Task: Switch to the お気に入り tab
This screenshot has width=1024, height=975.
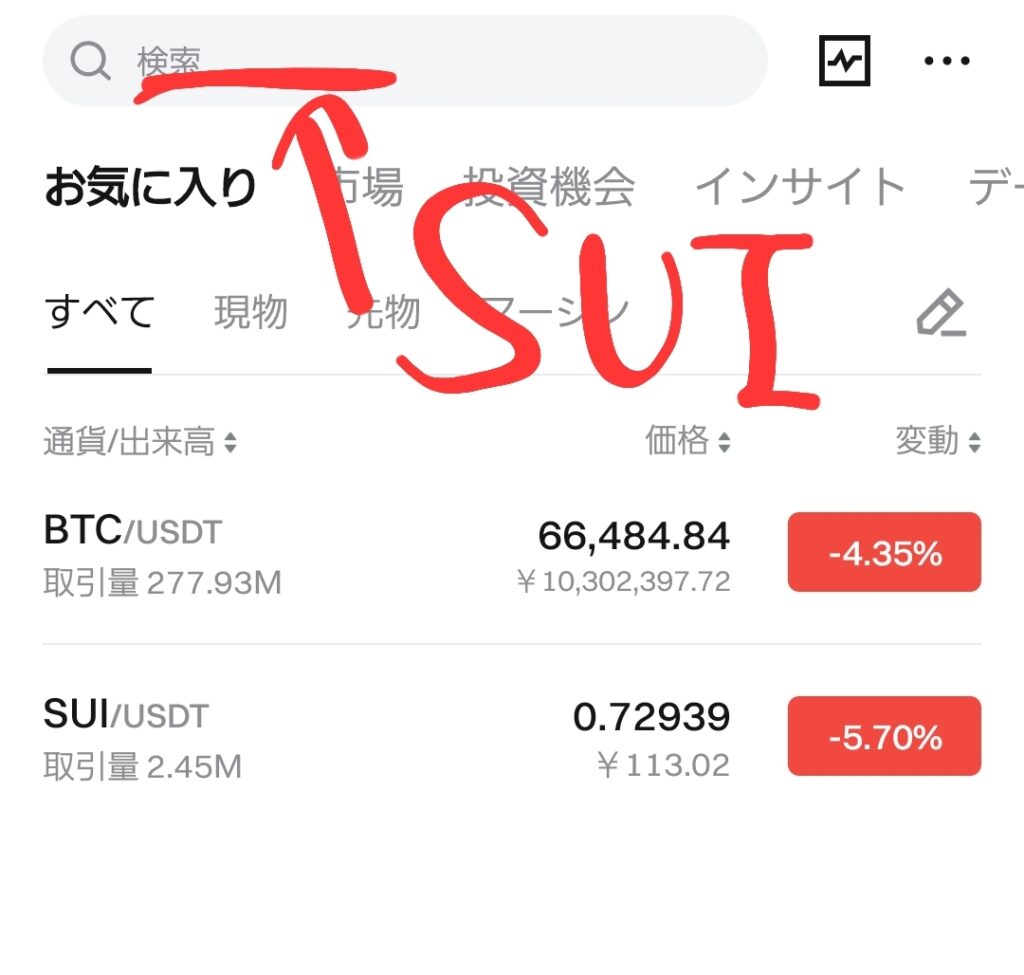Action: [150, 188]
